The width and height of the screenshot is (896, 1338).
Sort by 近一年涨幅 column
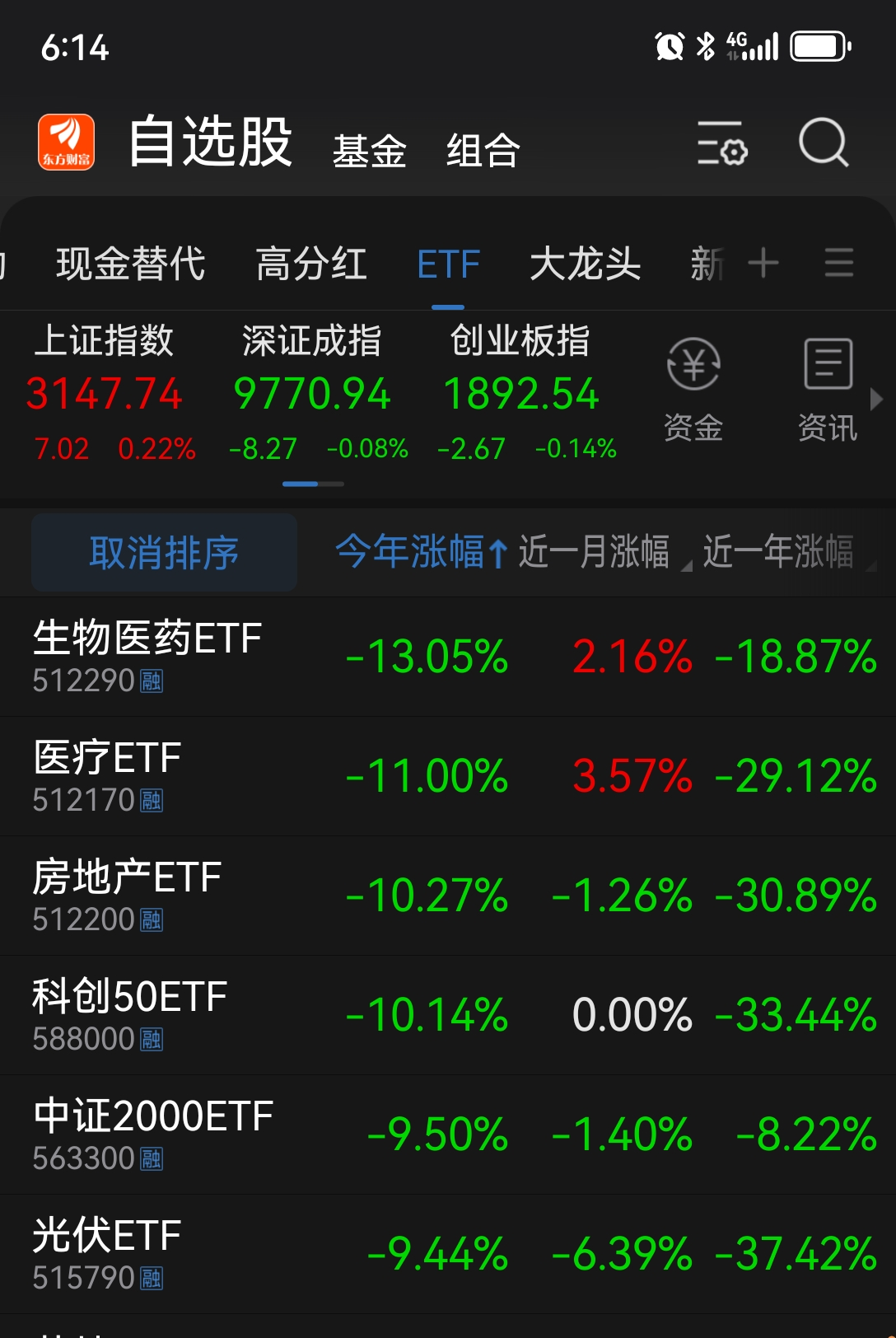point(779,552)
